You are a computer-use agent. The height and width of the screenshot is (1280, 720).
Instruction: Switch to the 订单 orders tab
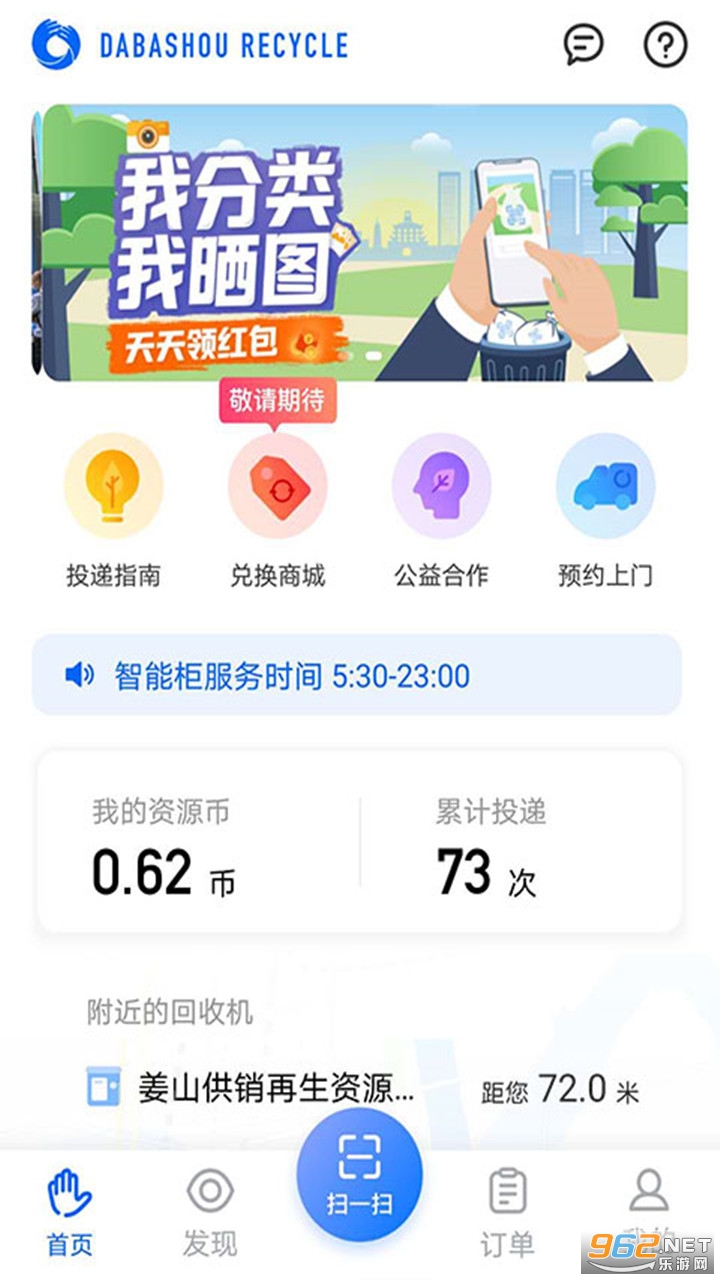(507, 1213)
